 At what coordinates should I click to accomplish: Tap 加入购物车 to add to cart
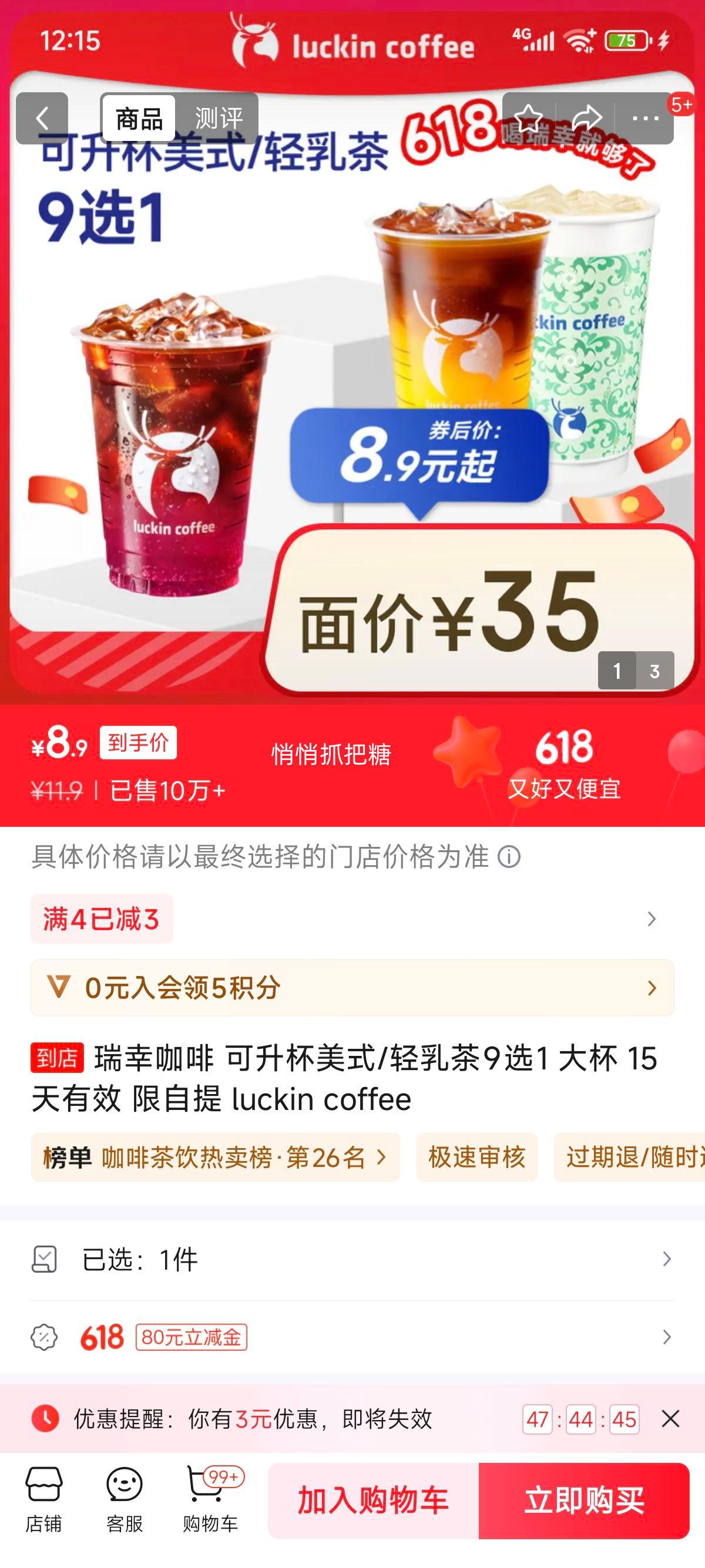(x=373, y=1500)
